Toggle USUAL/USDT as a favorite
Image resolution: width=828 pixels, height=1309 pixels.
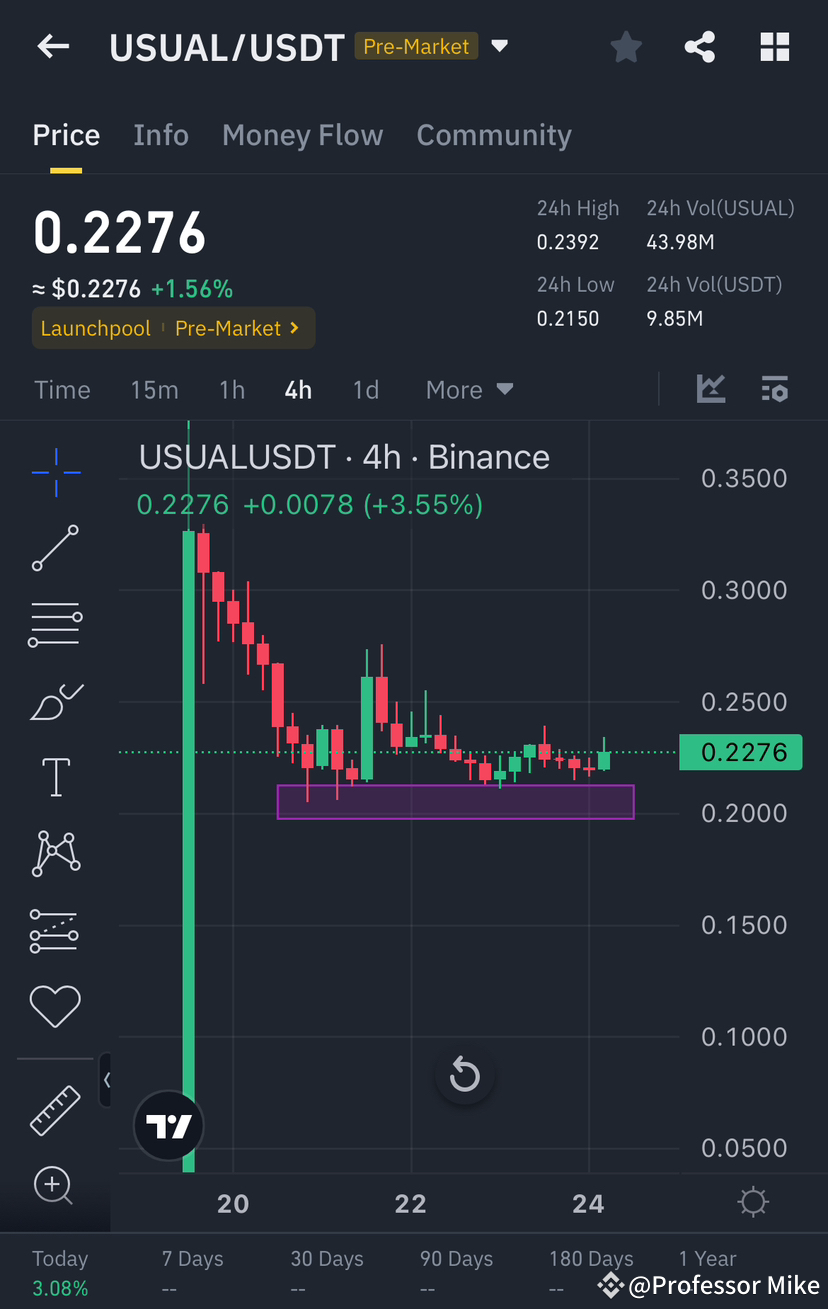626,46
